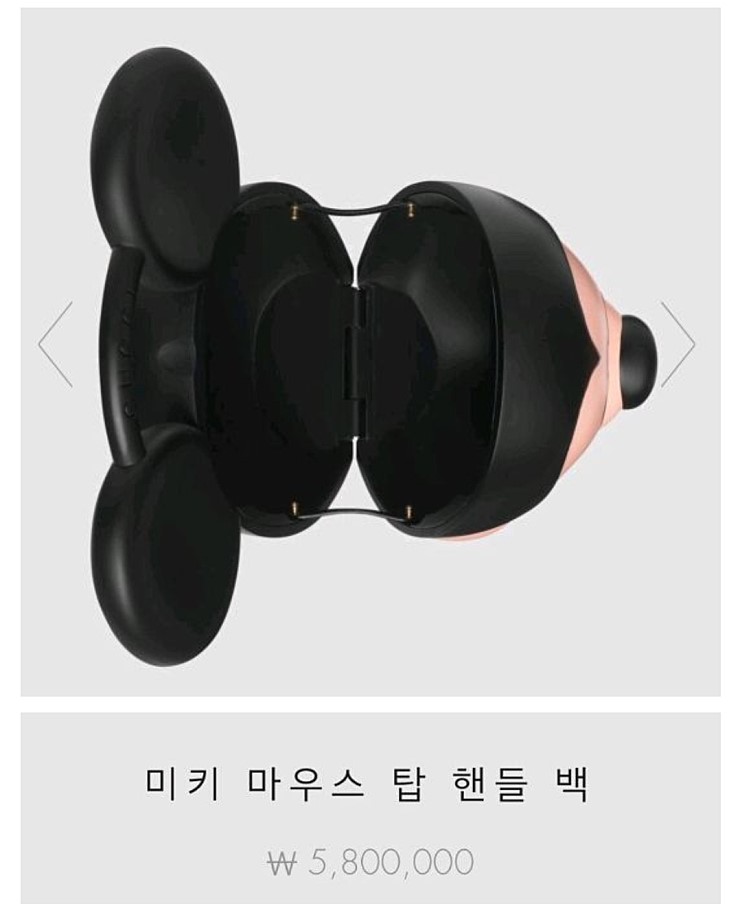Show the next product image
Screen dimensions: 740x908
pyautogui.click(x=679, y=343)
